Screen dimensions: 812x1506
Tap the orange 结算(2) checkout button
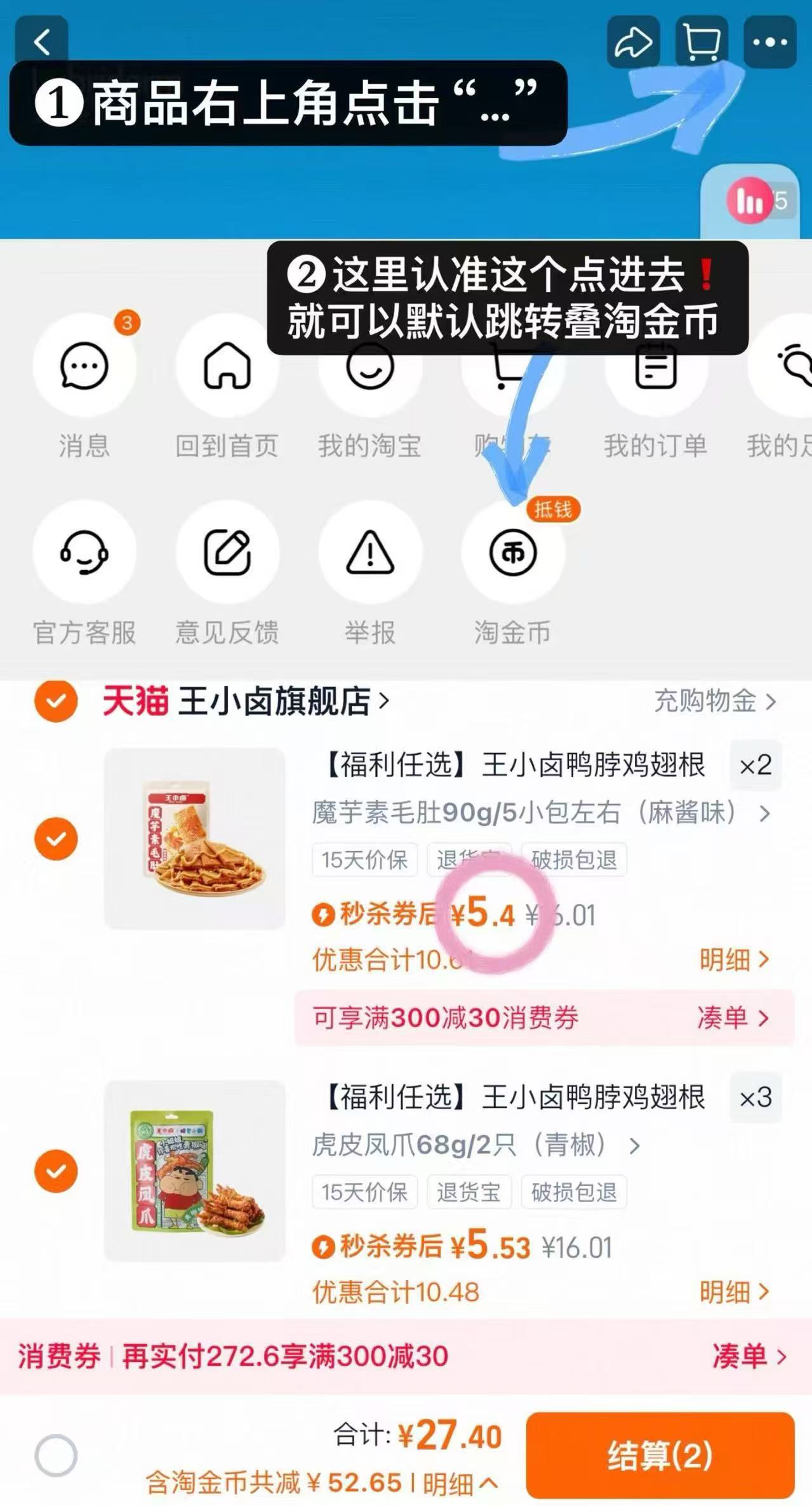click(661, 1454)
